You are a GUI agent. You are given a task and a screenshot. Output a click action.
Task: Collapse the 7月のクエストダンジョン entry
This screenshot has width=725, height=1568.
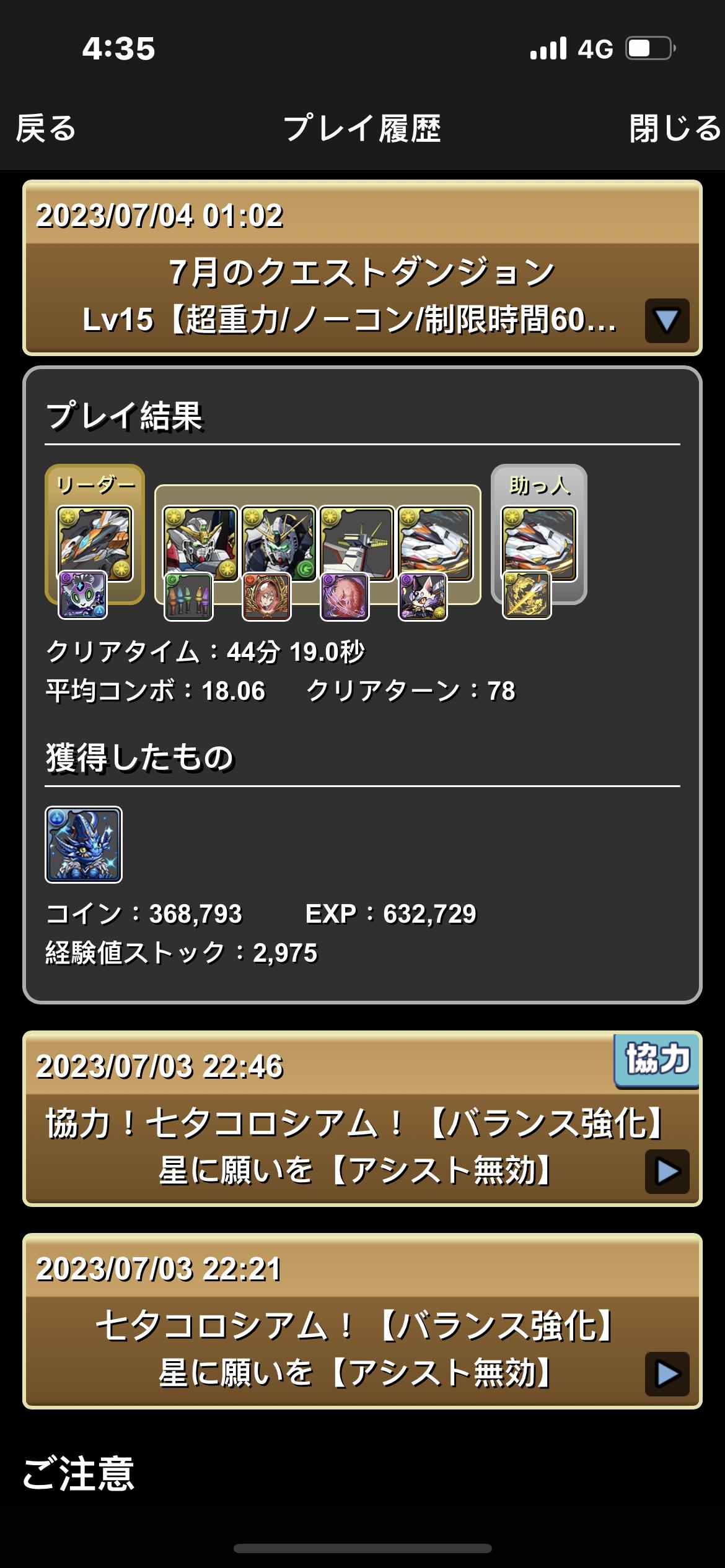click(x=667, y=321)
